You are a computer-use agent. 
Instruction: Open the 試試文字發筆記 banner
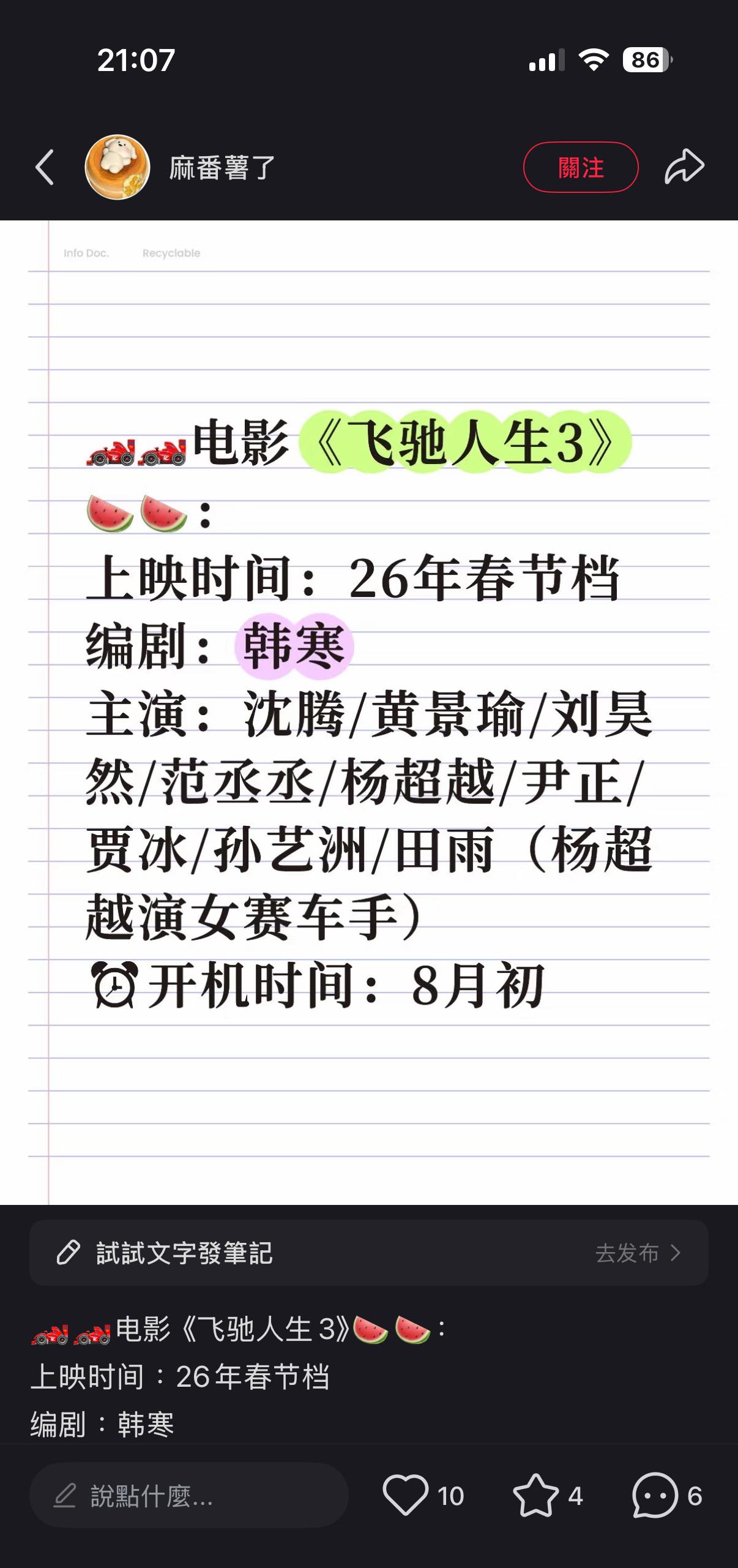pyautogui.click(x=184, y=1253)
